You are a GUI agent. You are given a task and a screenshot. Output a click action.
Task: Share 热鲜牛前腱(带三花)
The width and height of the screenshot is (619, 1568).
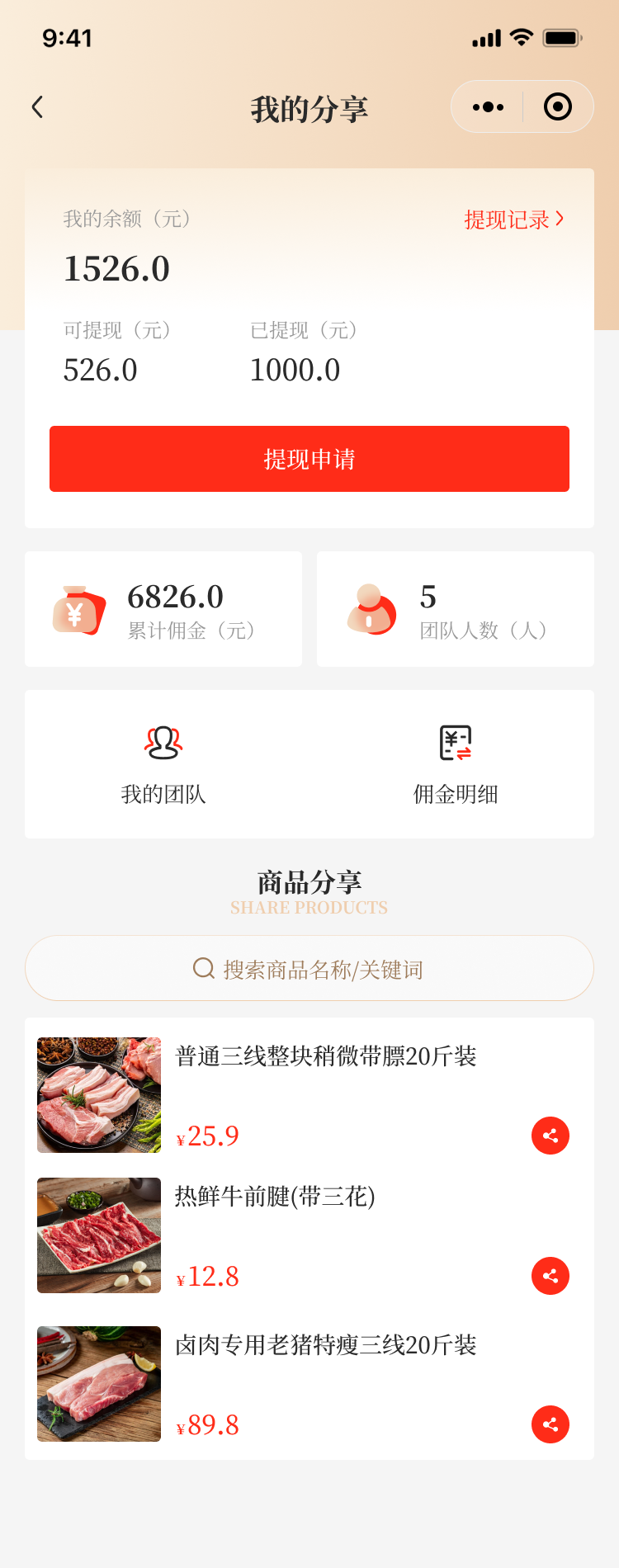pyautogui.click(x=550, y=1276)
